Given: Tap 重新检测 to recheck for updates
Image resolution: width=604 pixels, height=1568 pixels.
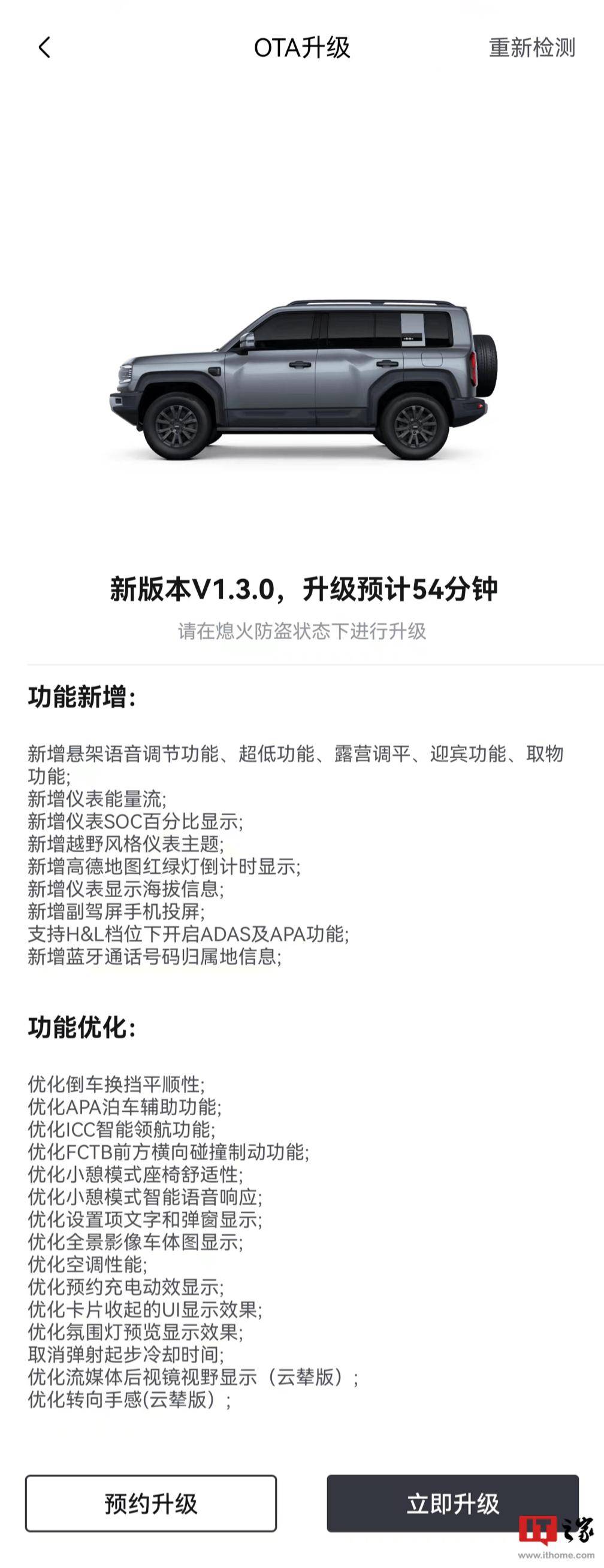Looking at the screenshot, I should tap(531, 47).
